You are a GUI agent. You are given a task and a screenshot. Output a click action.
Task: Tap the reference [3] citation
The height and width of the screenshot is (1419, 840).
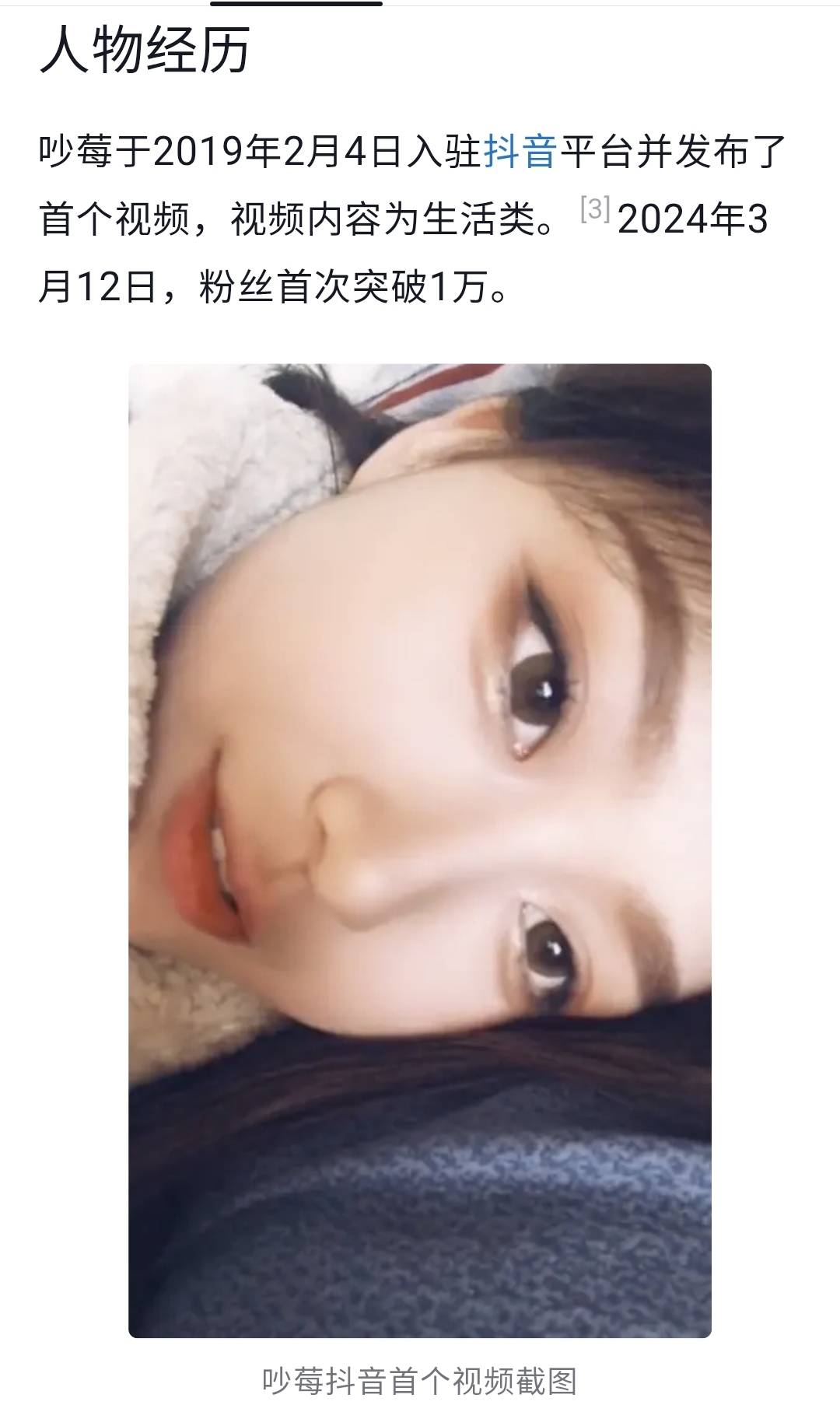[595, 209]
